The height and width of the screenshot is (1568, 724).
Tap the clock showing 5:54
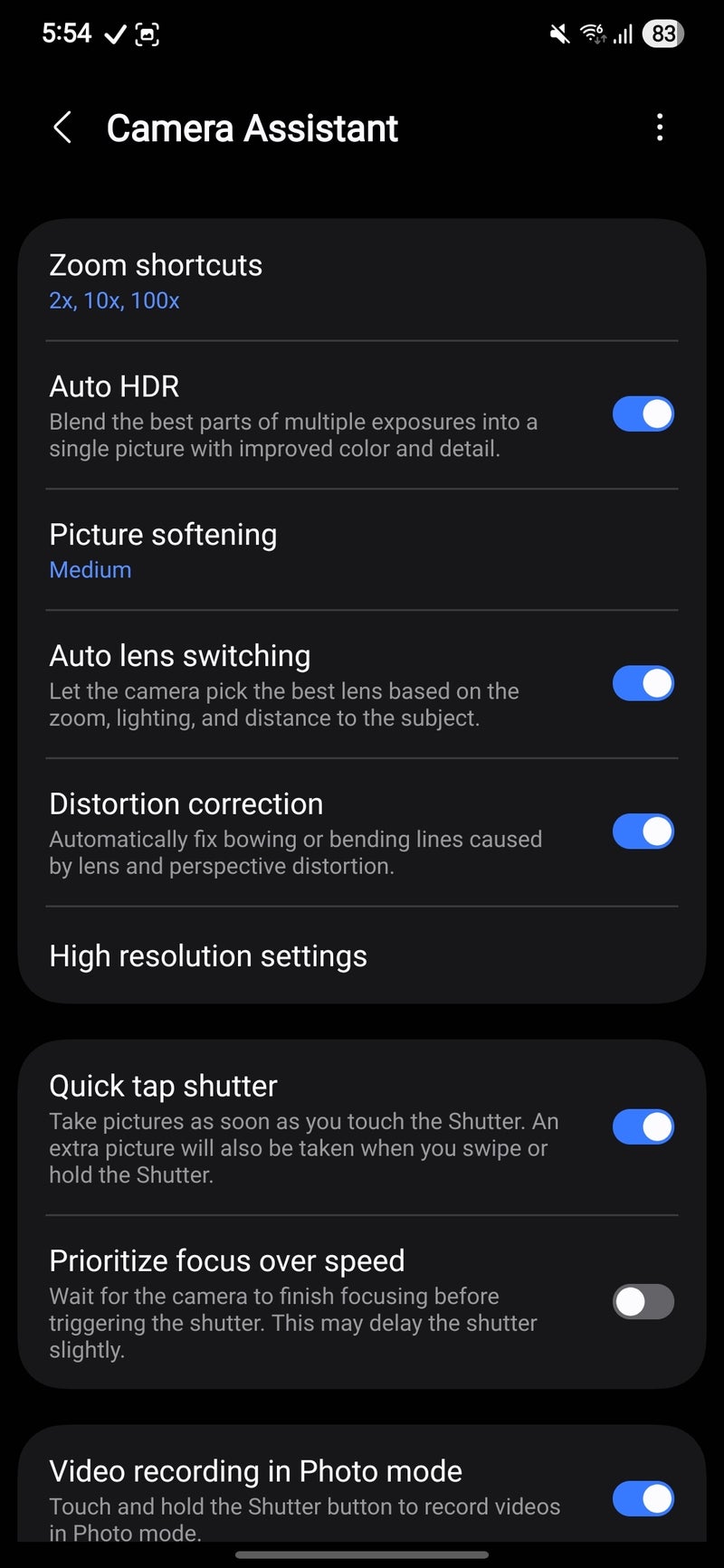pos(66,33)
